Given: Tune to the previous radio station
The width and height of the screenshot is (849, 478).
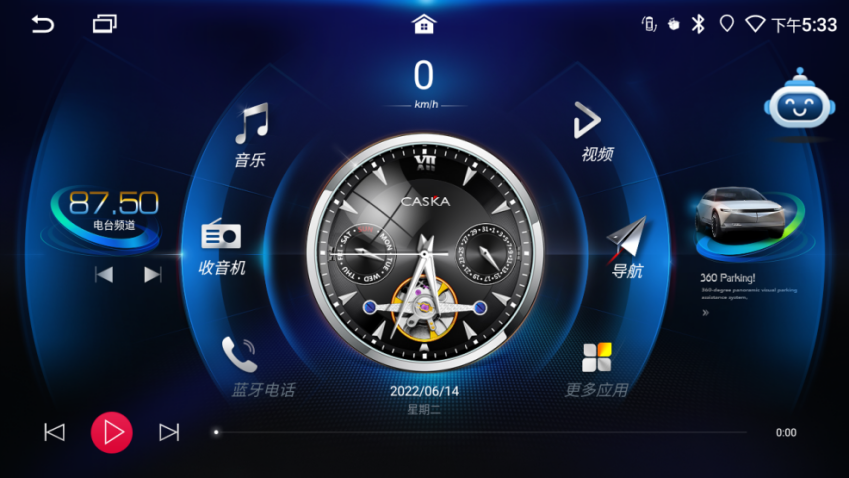Looking at the screenshot, I should tap(104, 274).
